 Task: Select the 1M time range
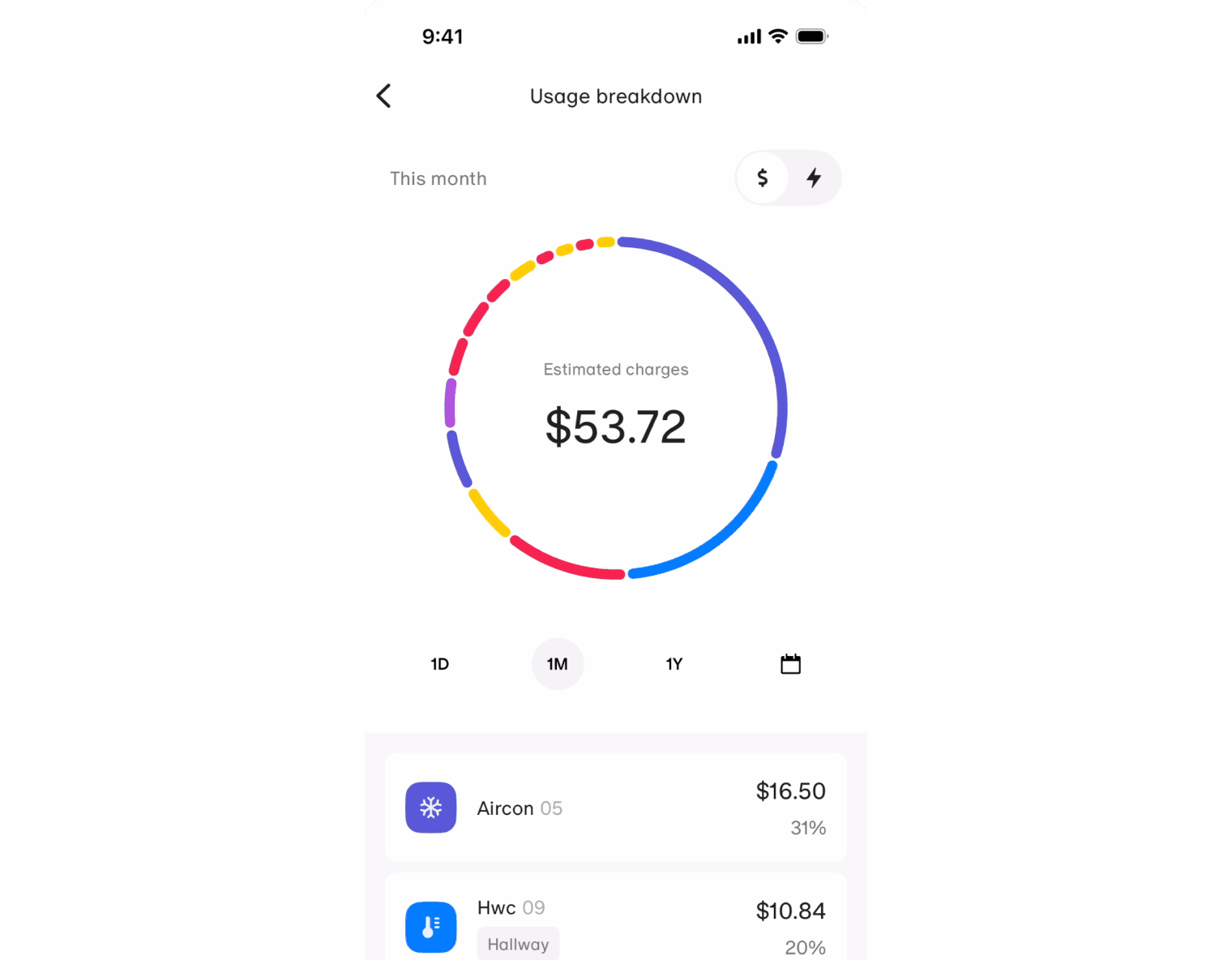[x=558, y=664]
